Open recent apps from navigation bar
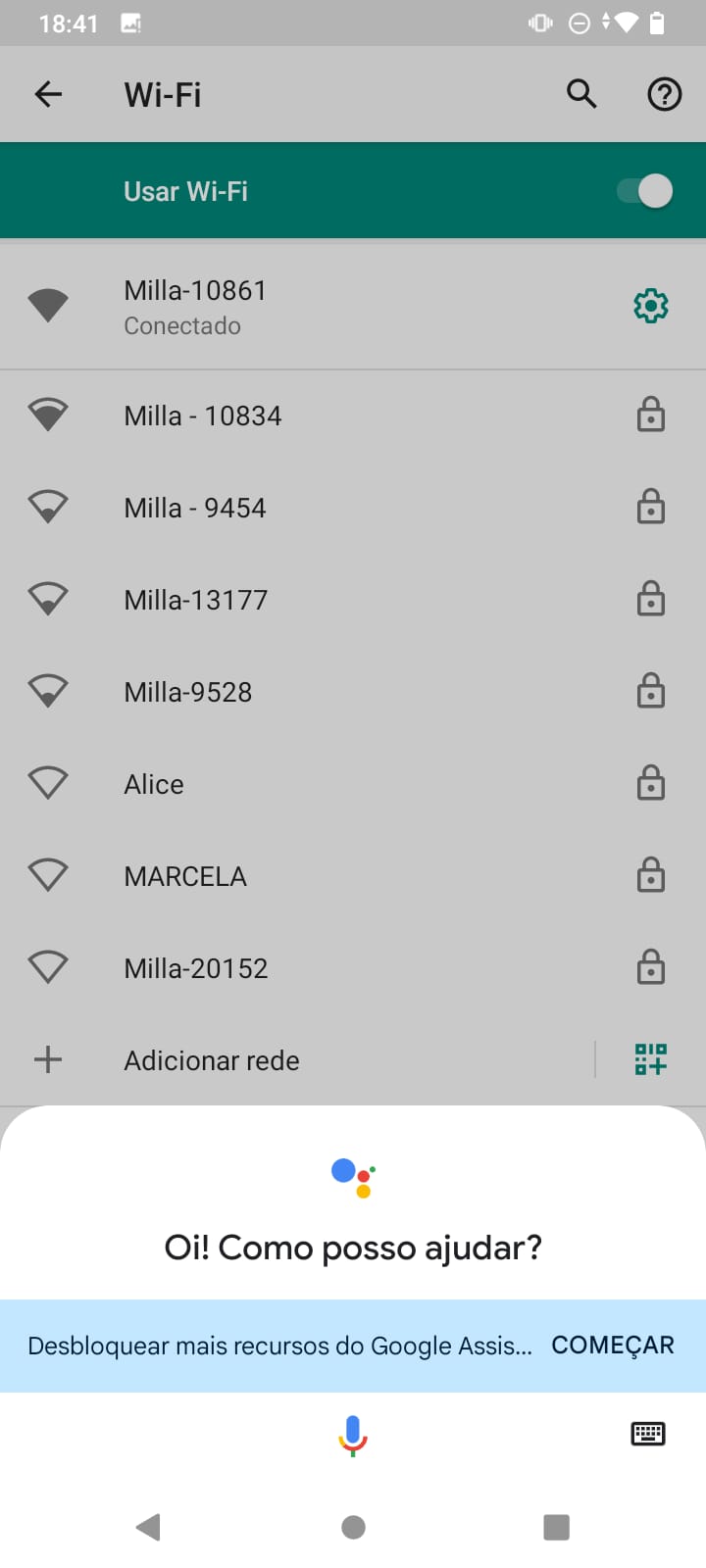This screenshot has height=1568, width=706. coord(556,1527)
